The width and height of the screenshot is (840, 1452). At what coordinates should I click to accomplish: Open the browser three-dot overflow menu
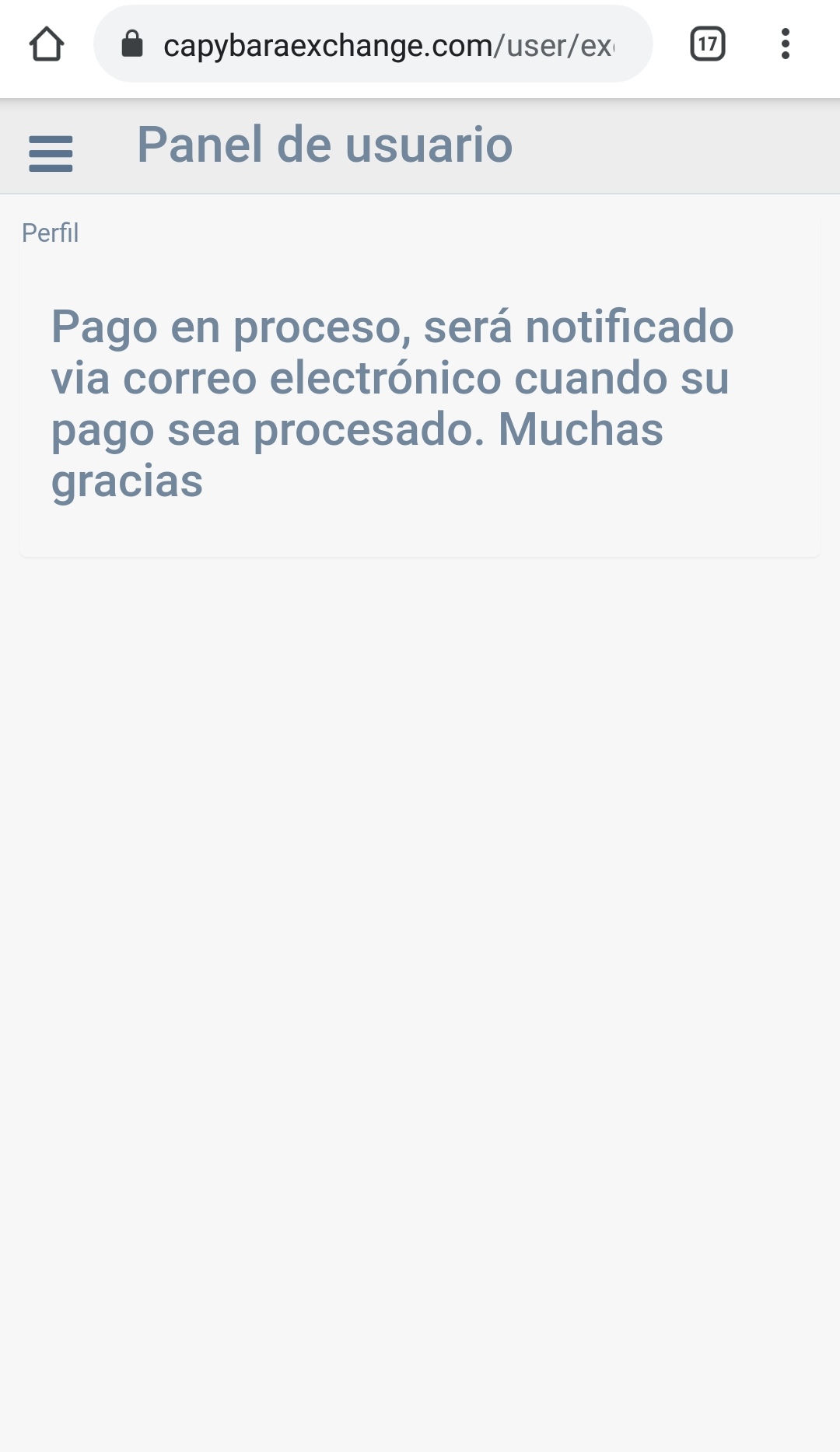[x=786, y=44]
